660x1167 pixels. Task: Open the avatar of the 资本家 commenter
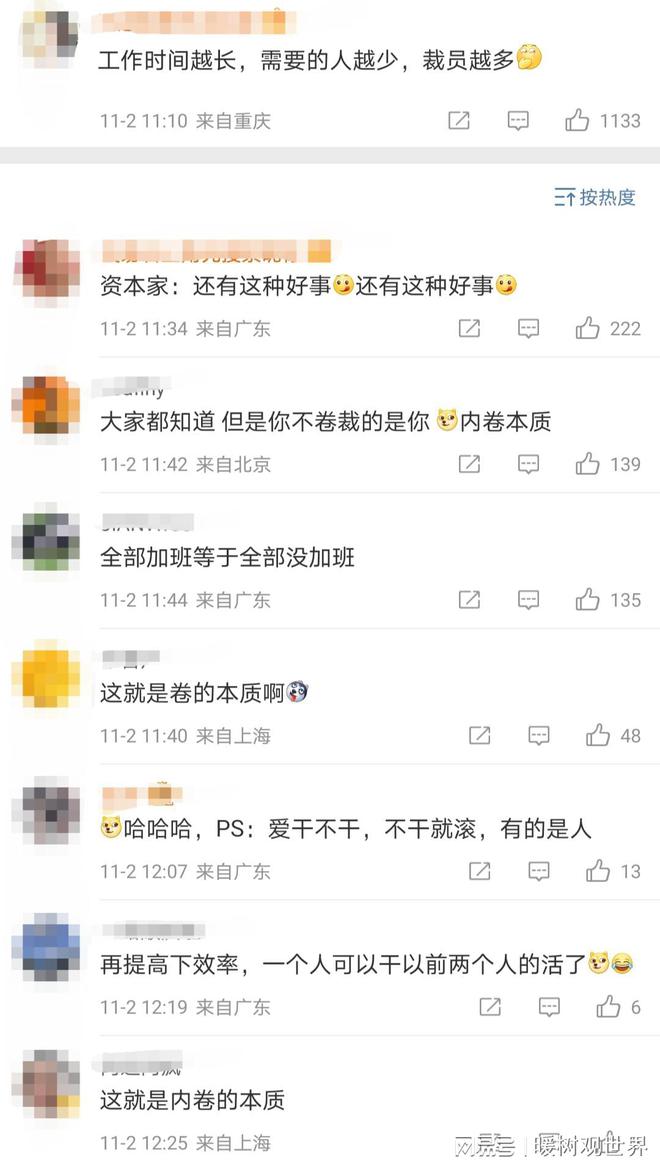[x=46, y=273]
